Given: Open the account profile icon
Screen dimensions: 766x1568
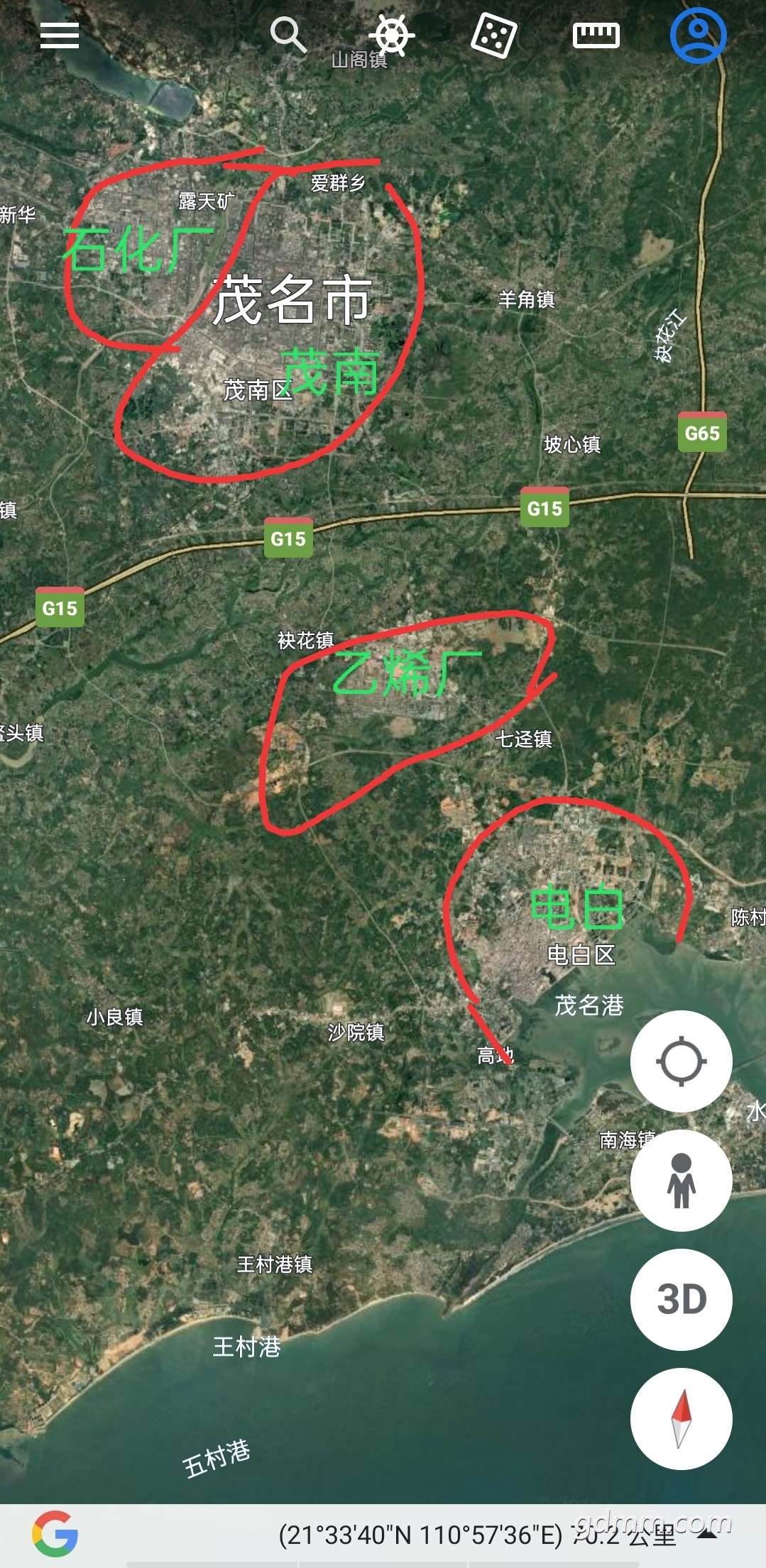Looking at the screenshot, I should (699, 35).
